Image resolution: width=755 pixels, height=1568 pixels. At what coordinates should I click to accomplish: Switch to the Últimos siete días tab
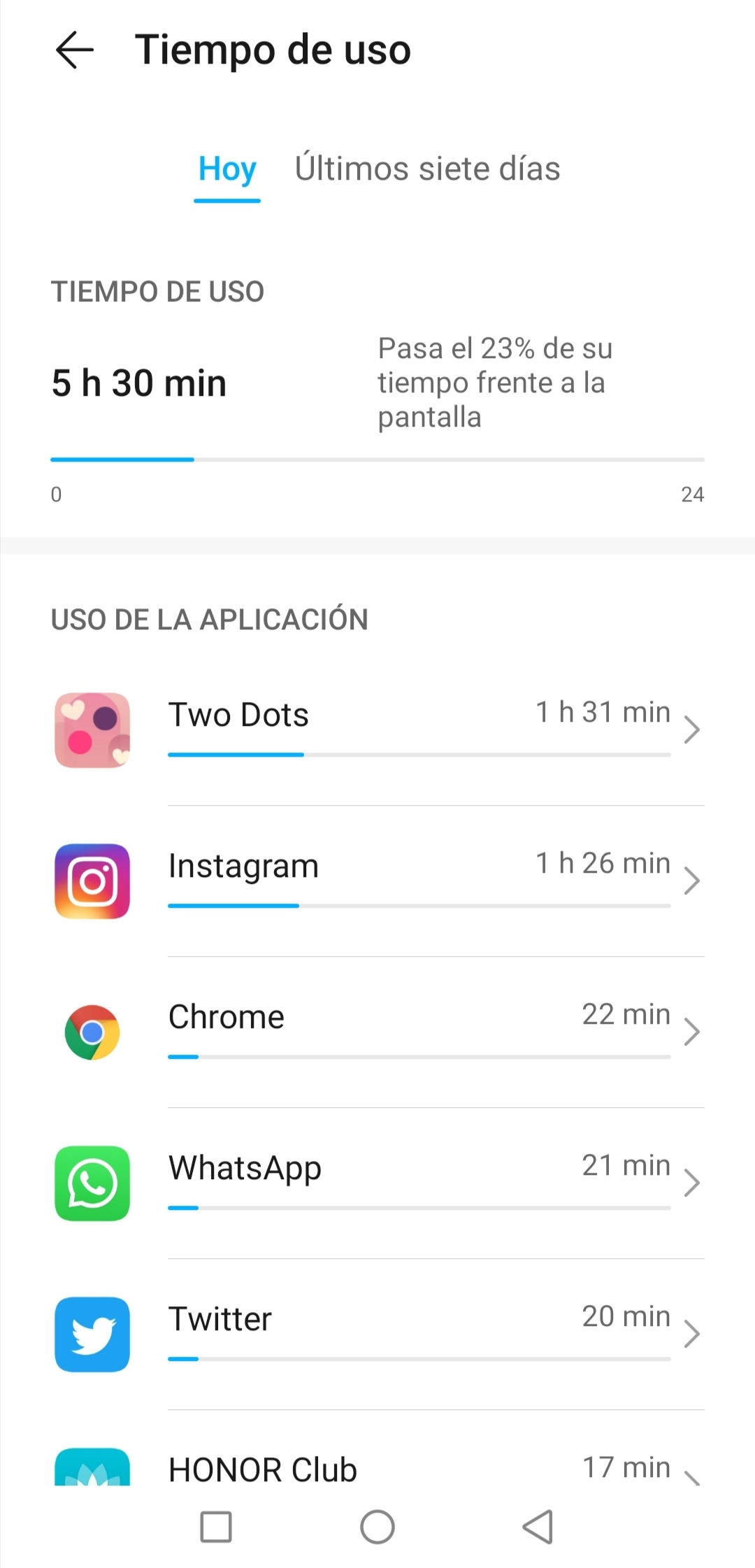pos(427,169)
